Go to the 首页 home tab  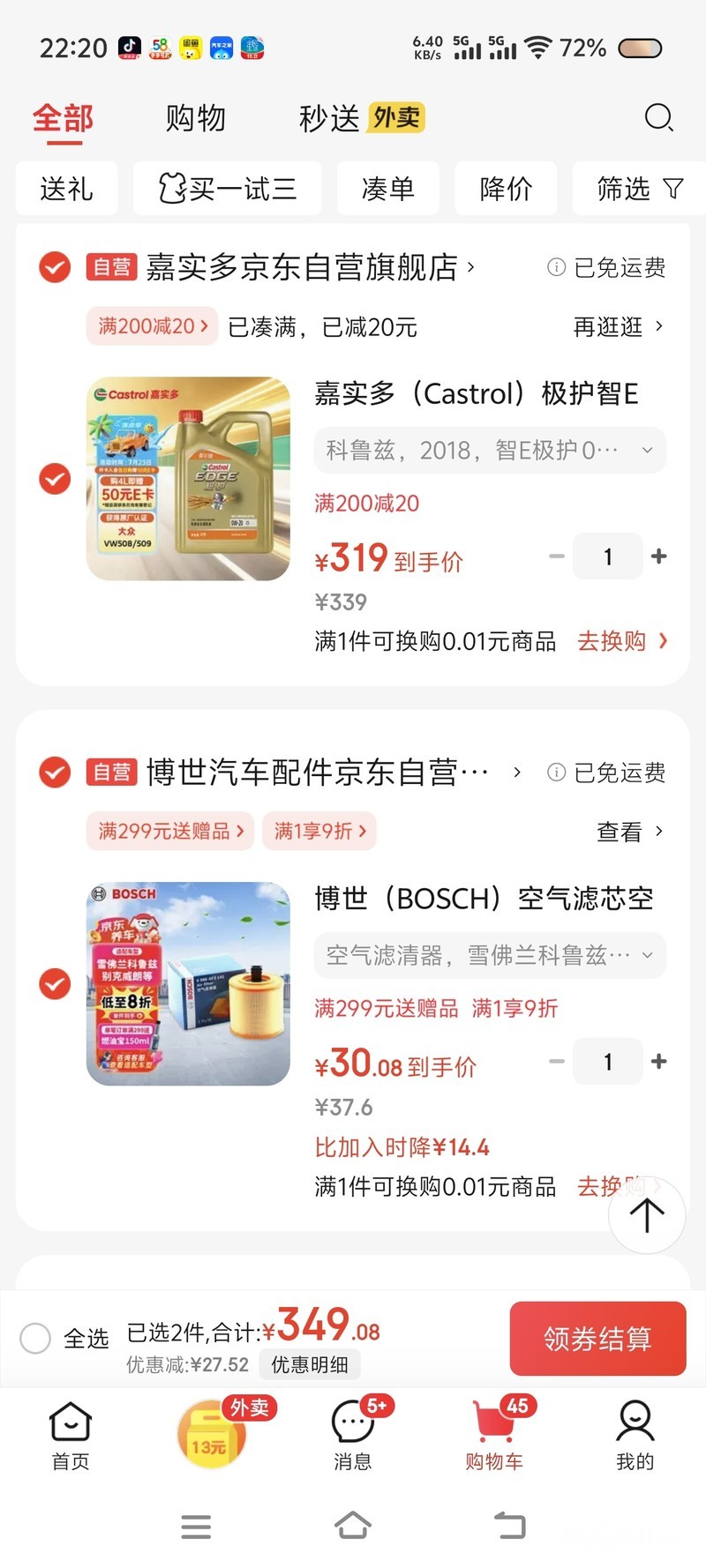pyautogui.click(x=71, y=1436)
